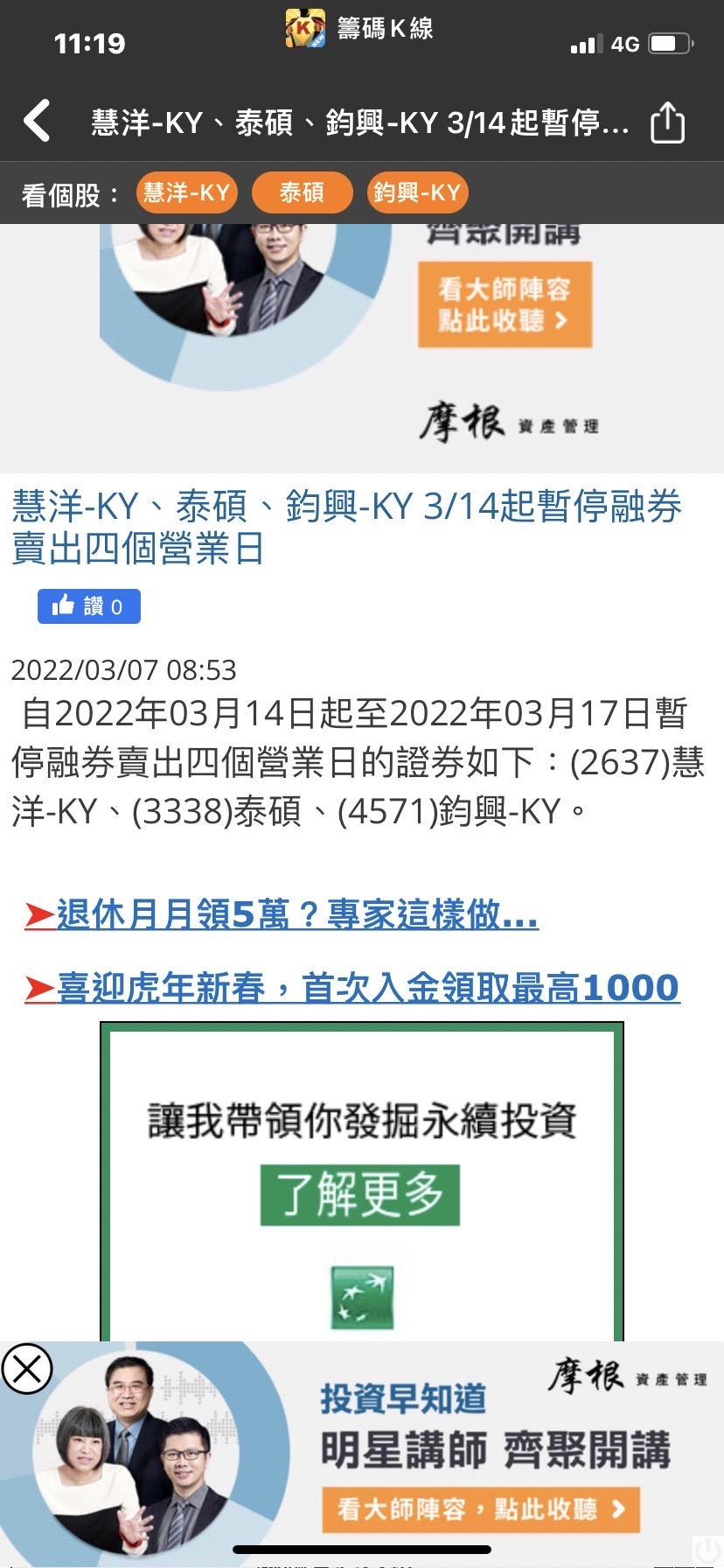Select the 慧洋-KY stock tag
Screen dimensions: 724x1568
[186, 192]
